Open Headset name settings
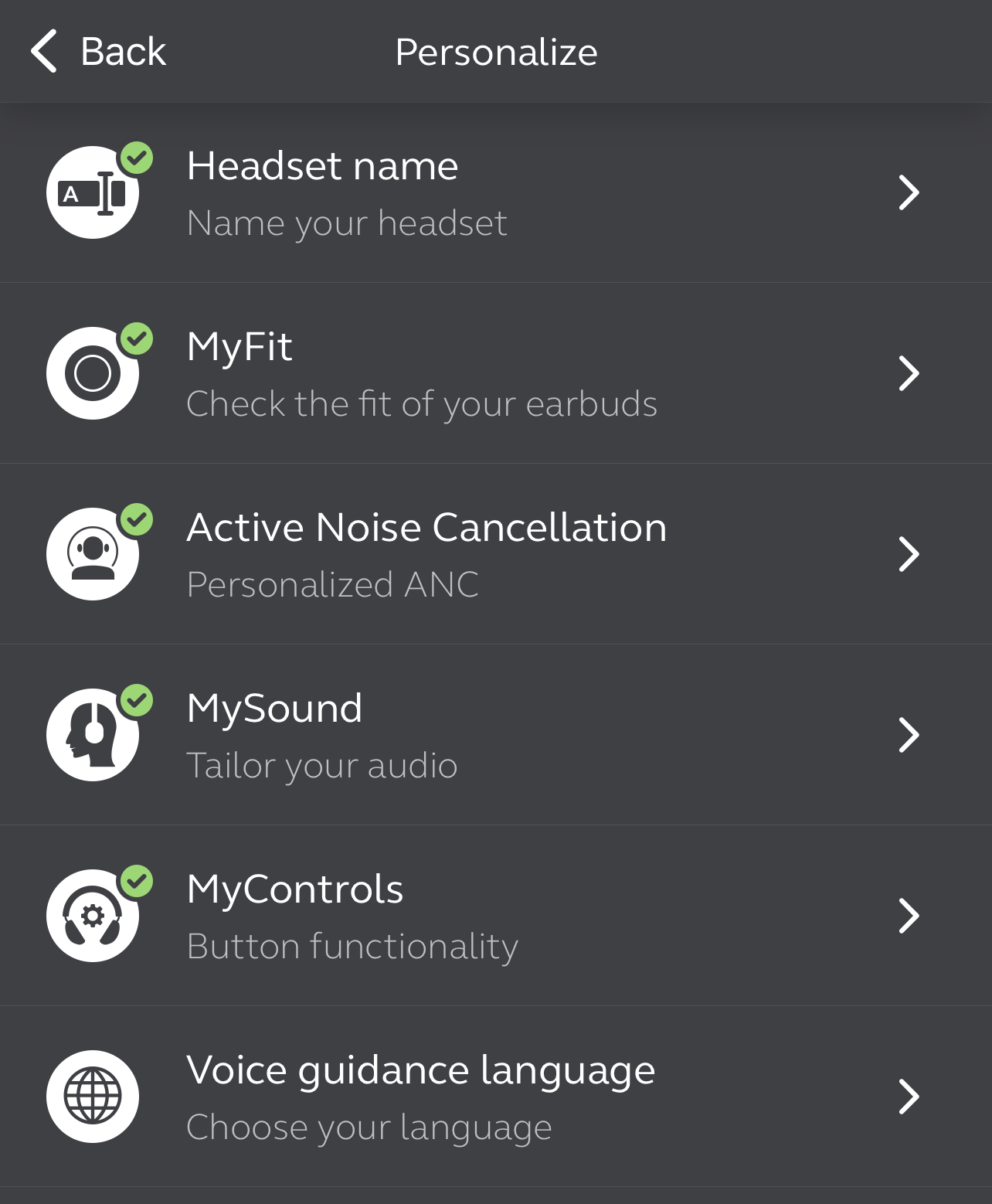This screenshot has height=1204, width=992. coord(494,193)
